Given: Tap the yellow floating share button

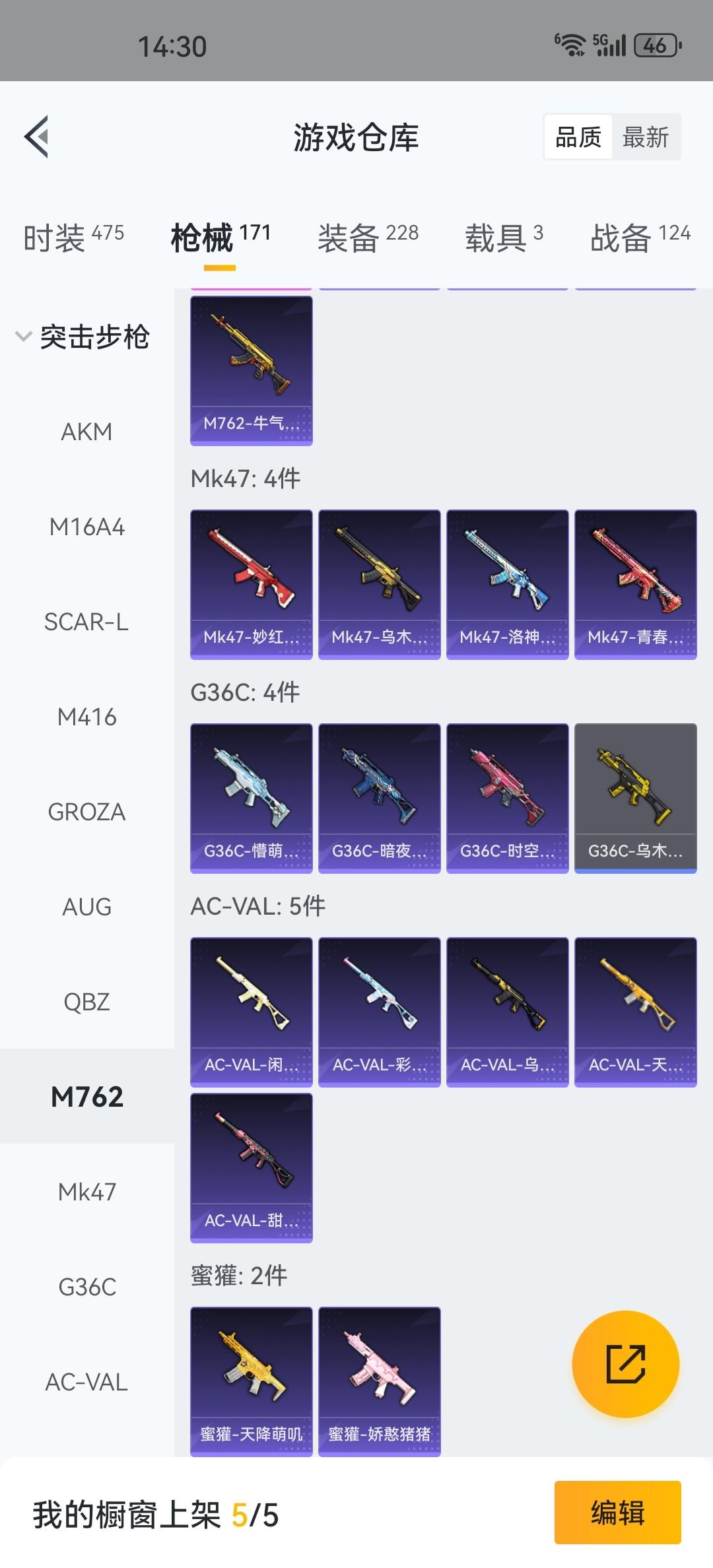Looking at the screenshot, I should pyautogui.click(x=625, y=1363).
